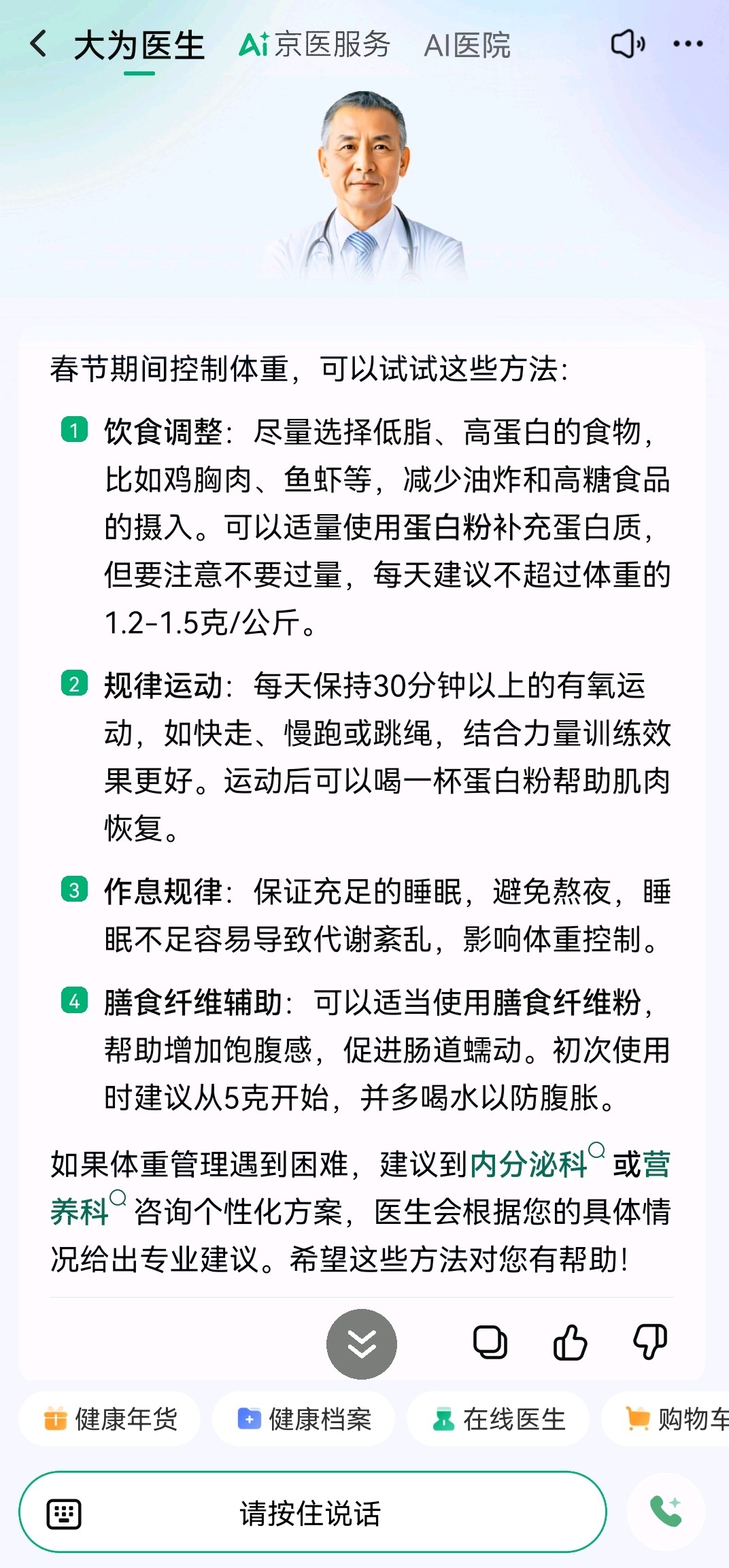The height and width of the screenshot is (1568, 729).
Task: Tap the 请按住说话 voice input bar
Action: click(x=311, y=1514)
